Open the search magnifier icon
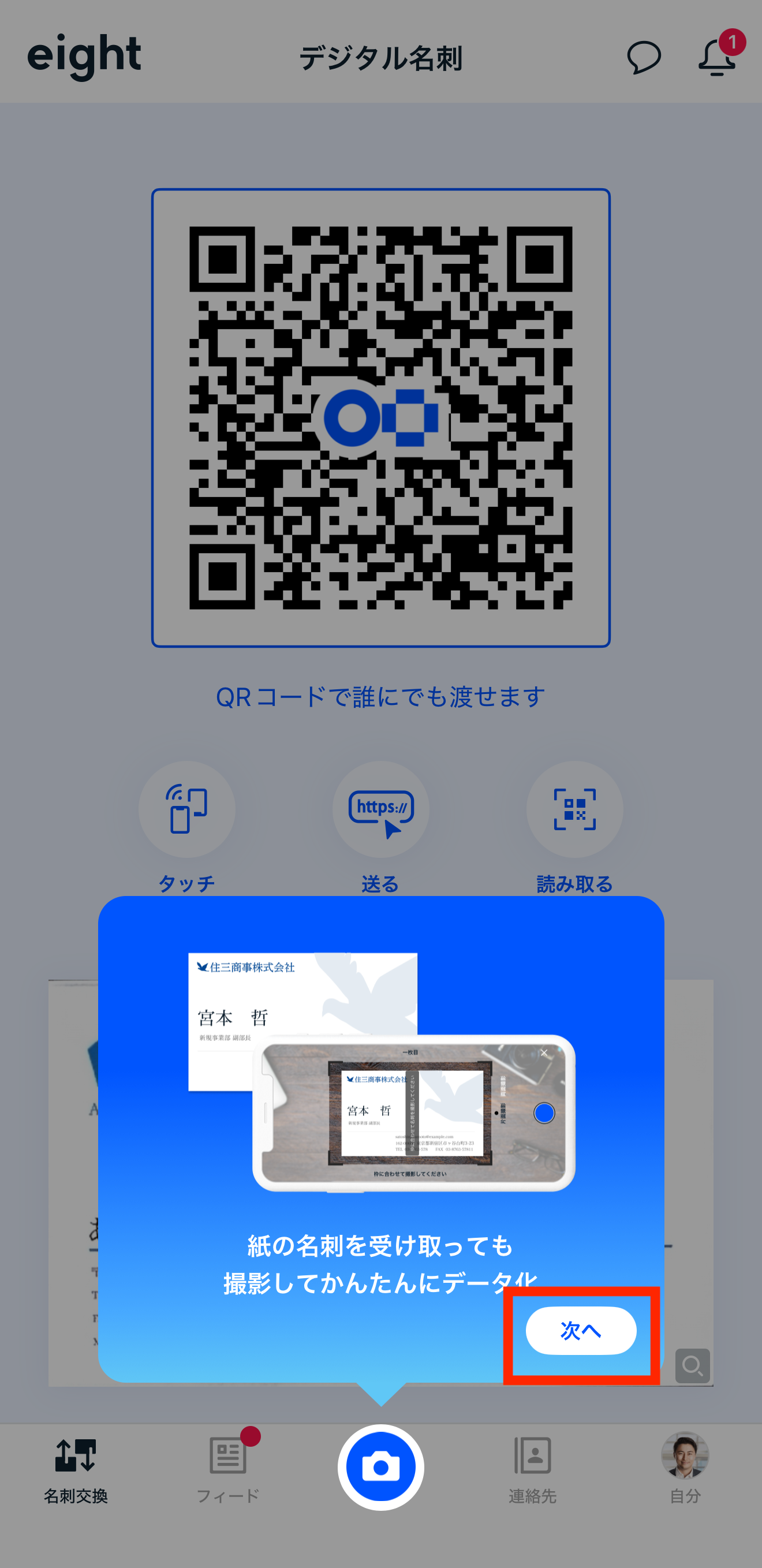The image size is (762, 1568). 692,1367
